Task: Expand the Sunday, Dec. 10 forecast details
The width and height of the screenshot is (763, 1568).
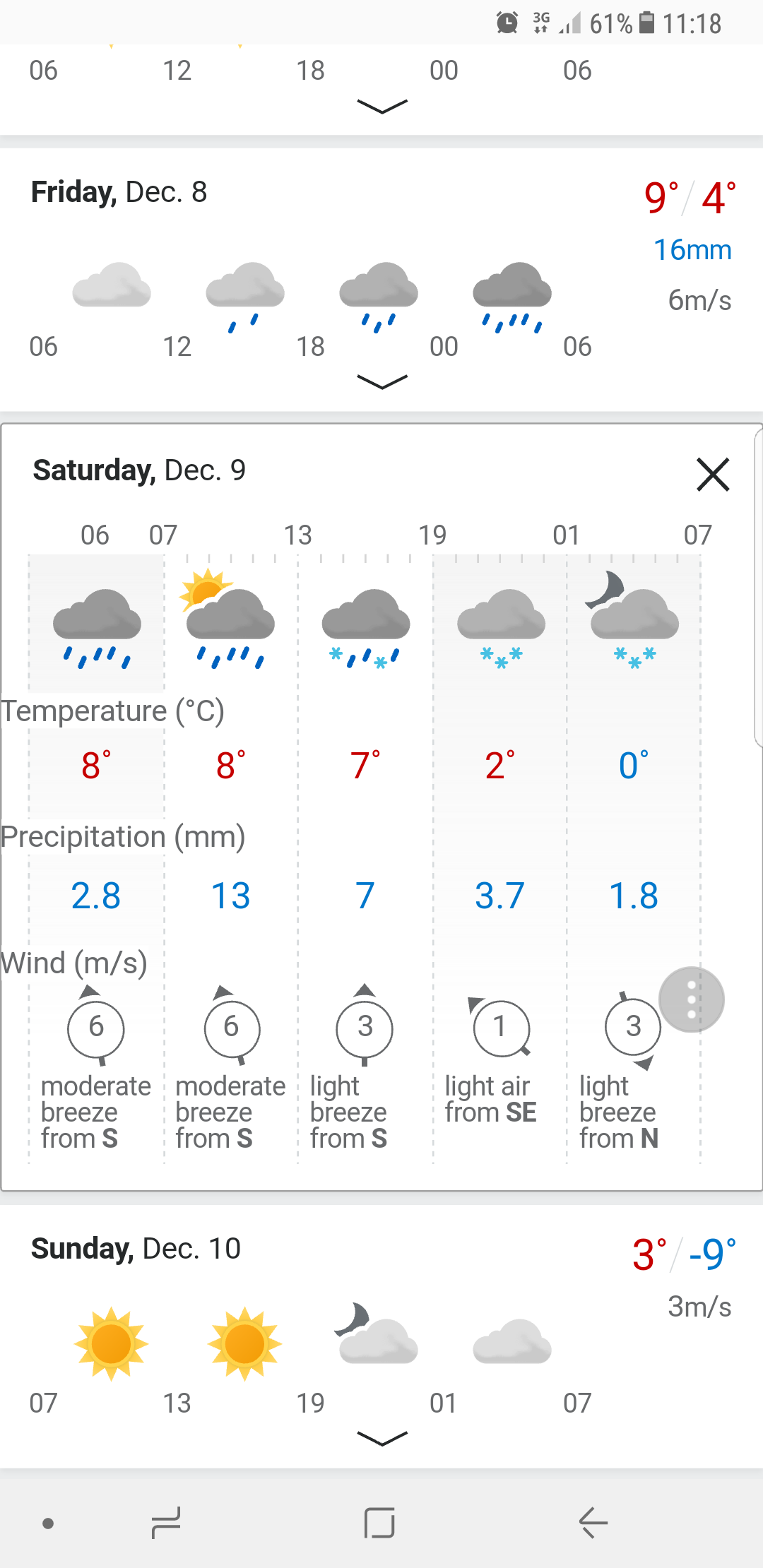Action: pos(382,1438)
